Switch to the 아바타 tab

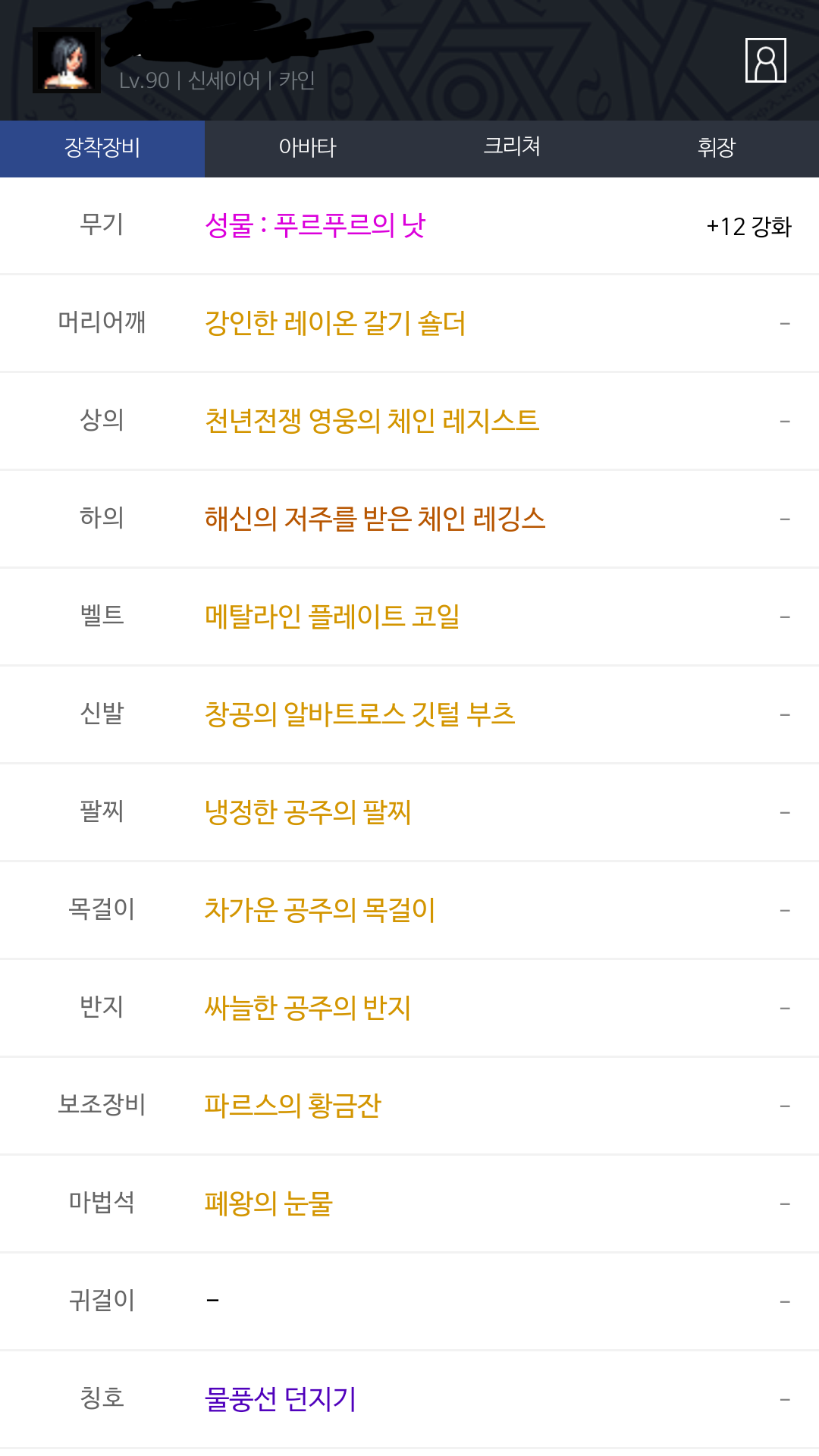[307, 149]
